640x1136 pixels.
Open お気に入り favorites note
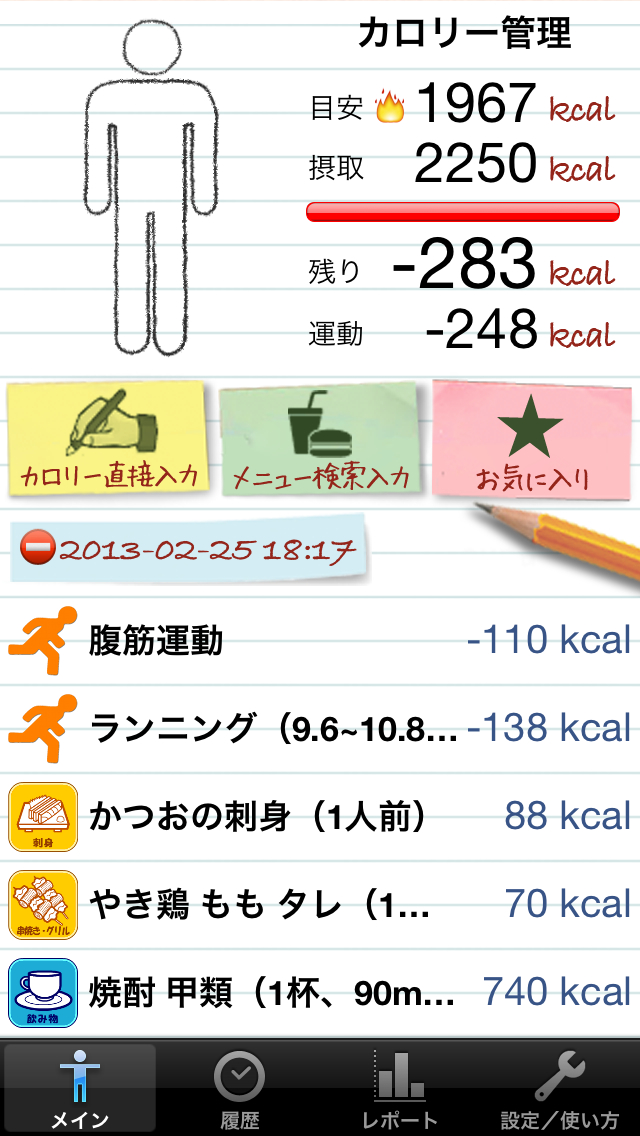[x=531, y=440]
